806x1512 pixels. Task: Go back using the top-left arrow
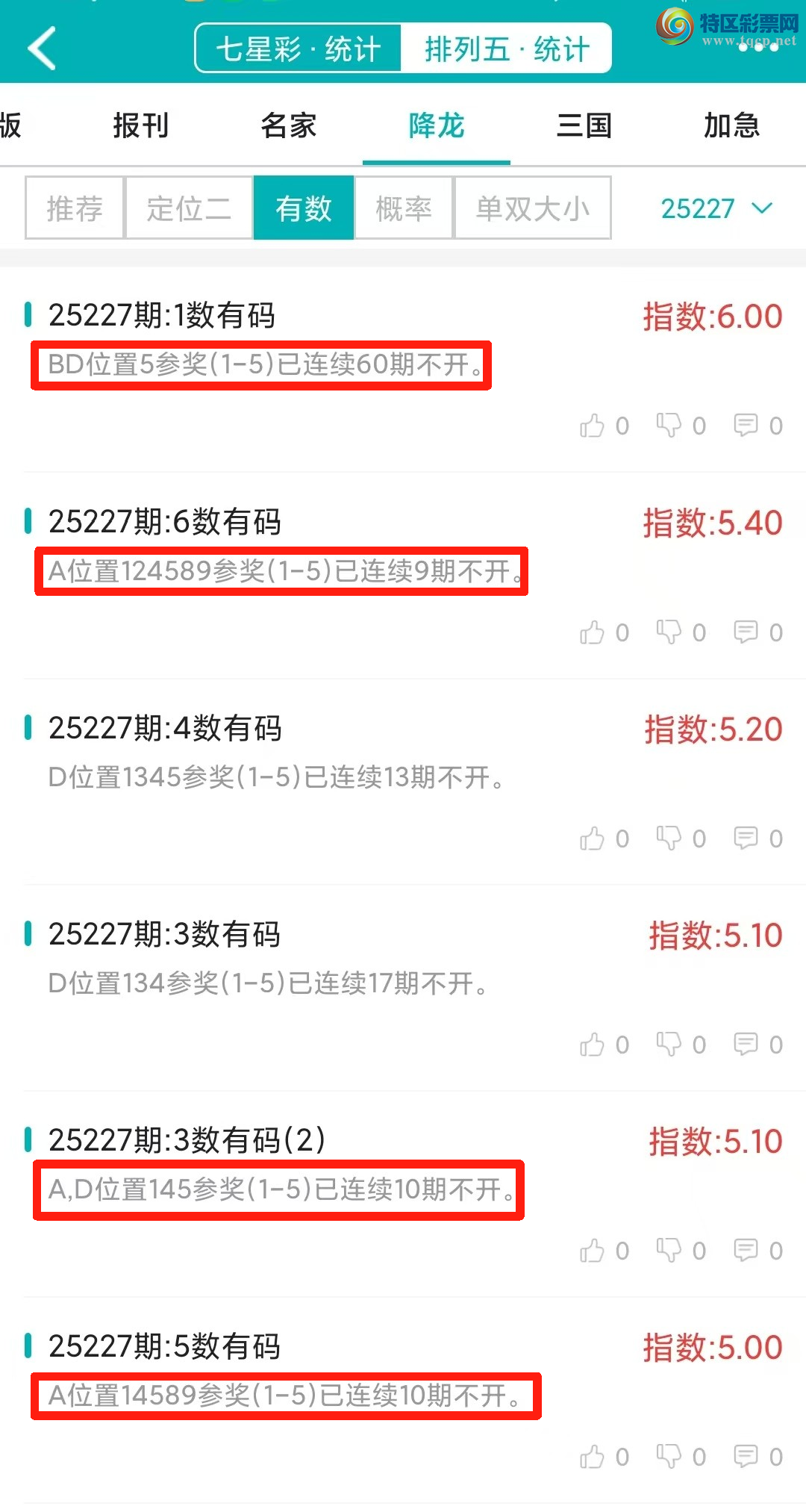coord(42,49)
